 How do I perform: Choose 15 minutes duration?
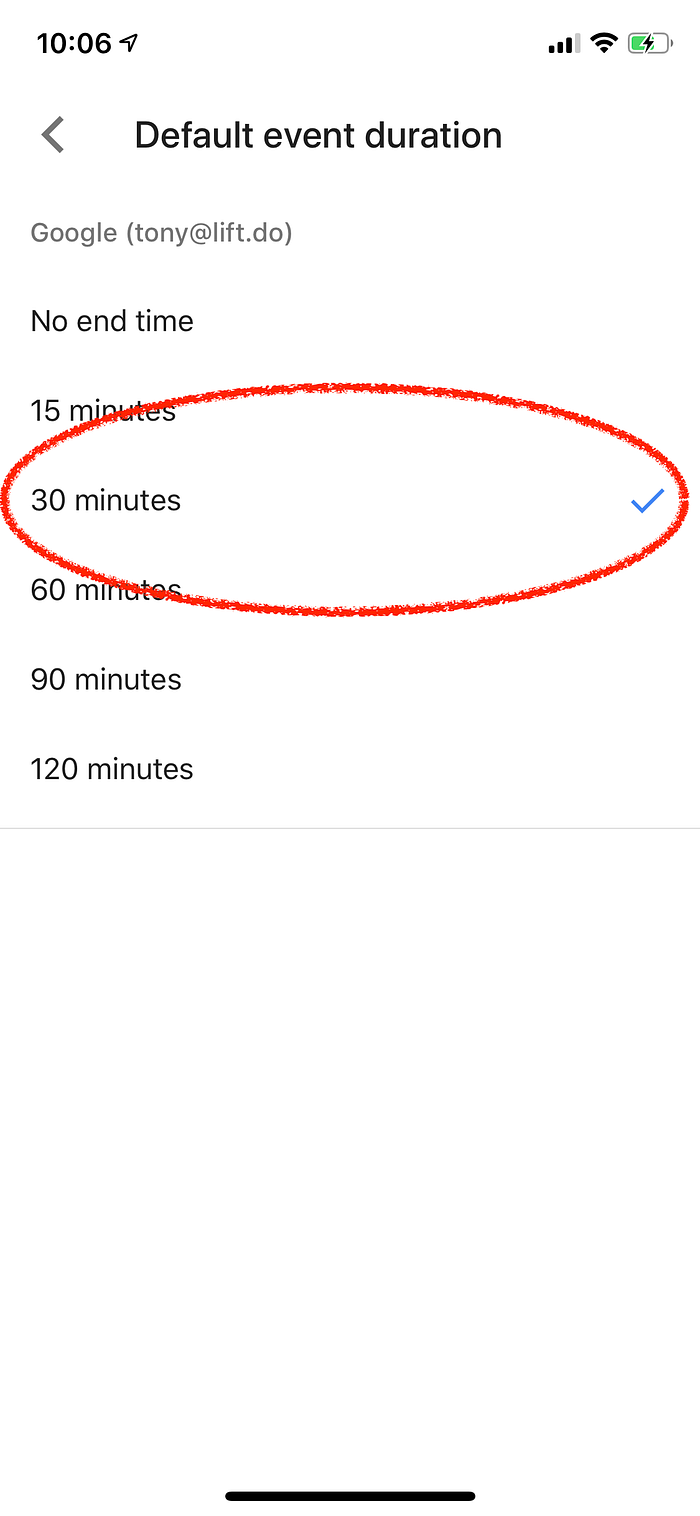coord(104,410)
